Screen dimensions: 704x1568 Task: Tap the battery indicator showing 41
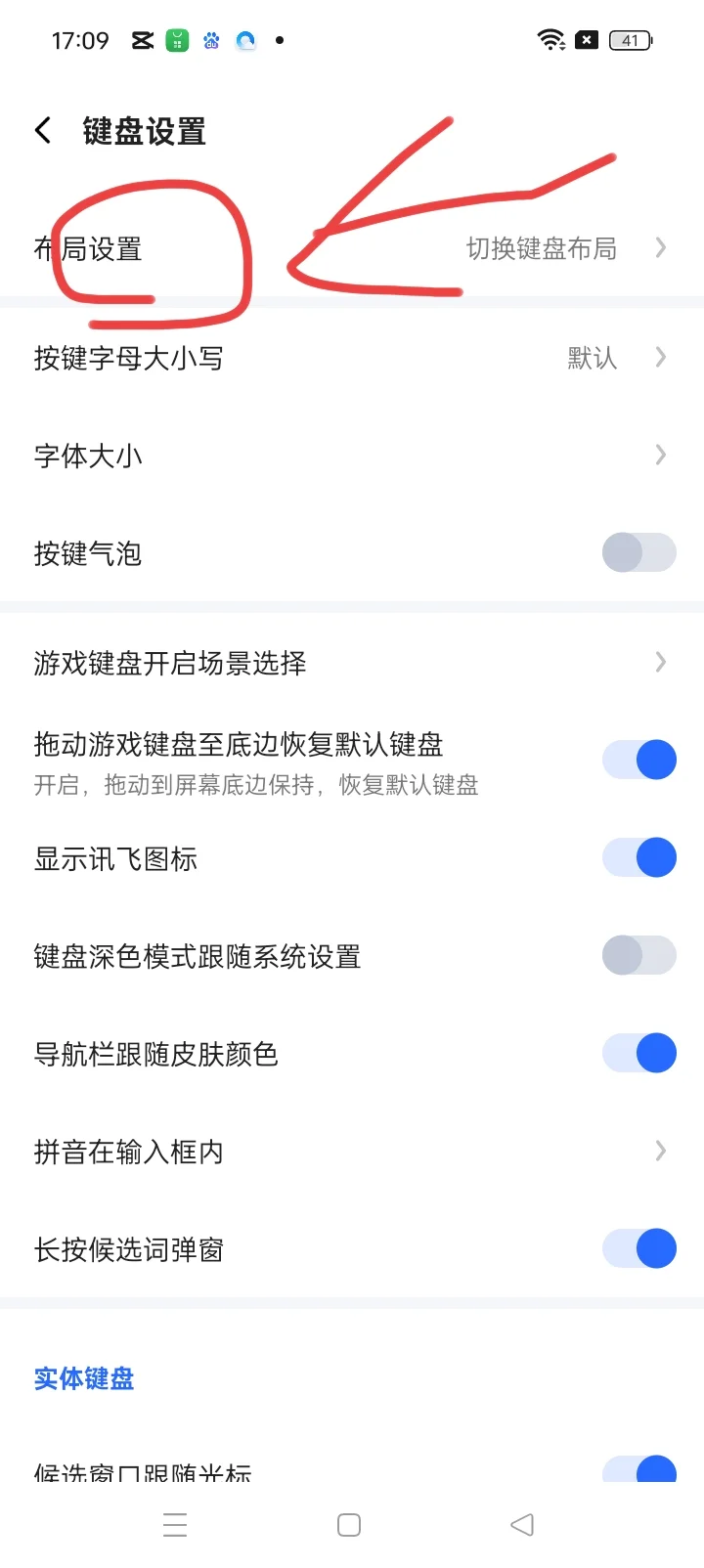631,39
